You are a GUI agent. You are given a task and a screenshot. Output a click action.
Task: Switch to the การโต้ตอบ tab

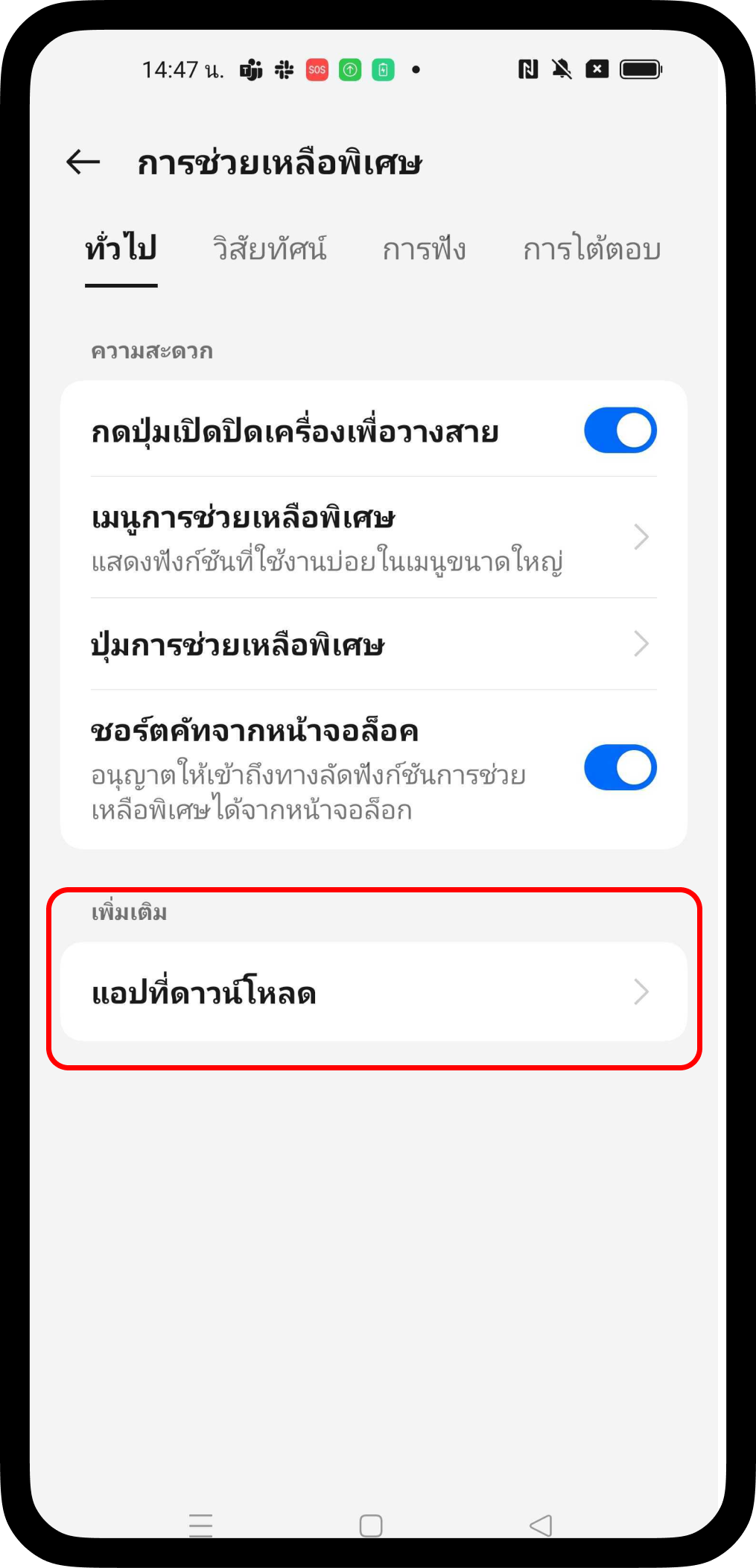tap(591, 249)
